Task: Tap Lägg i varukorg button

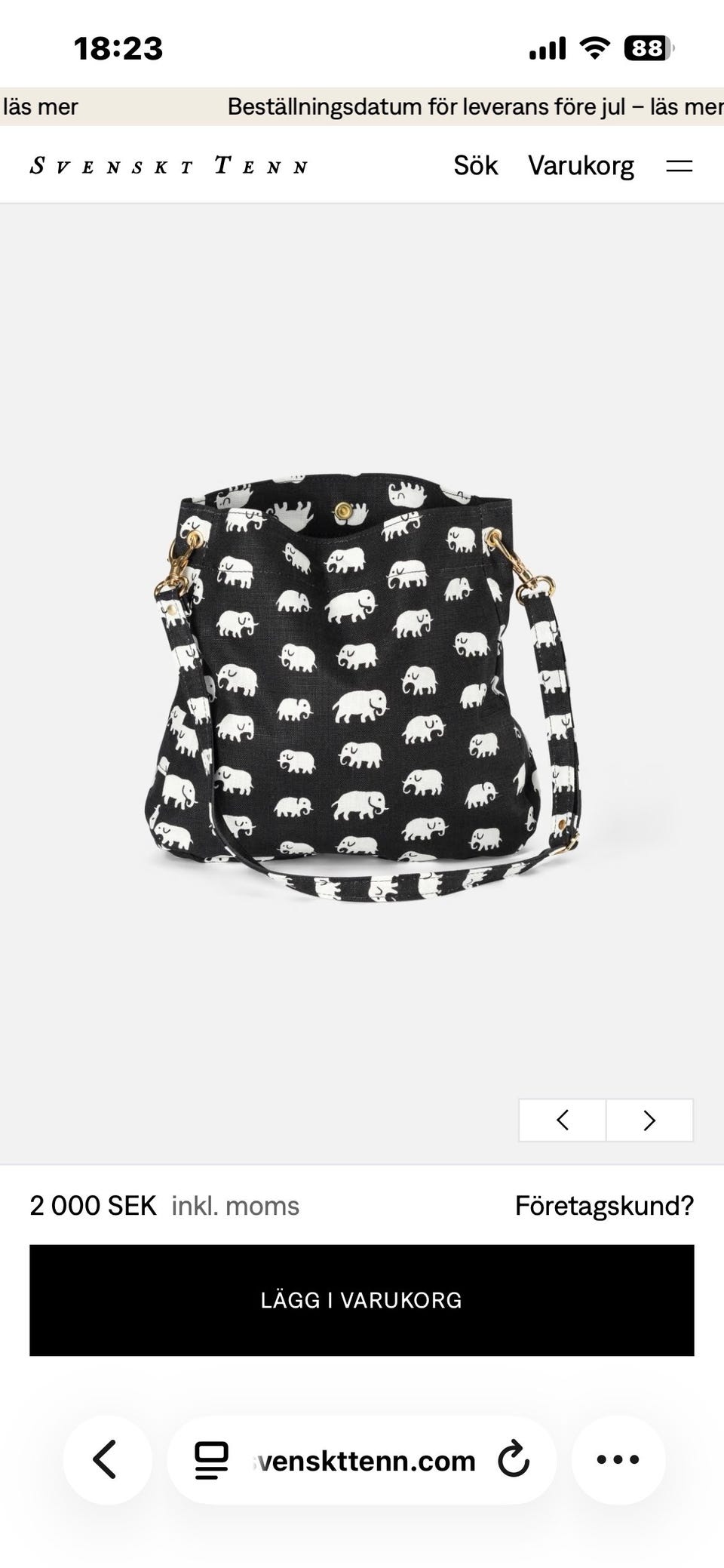Action: click(361, 1300)
